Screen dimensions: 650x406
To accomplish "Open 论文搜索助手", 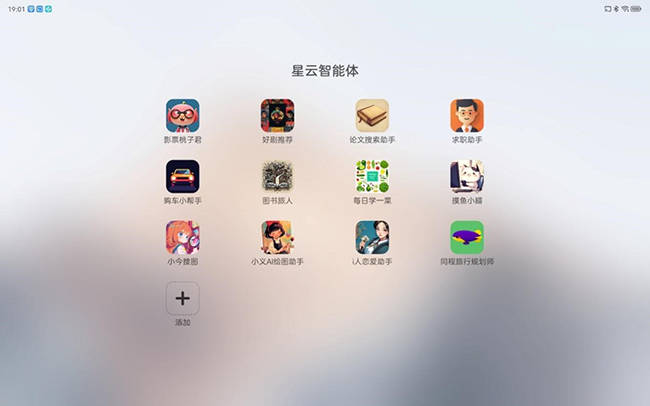I will pos(372,115).
